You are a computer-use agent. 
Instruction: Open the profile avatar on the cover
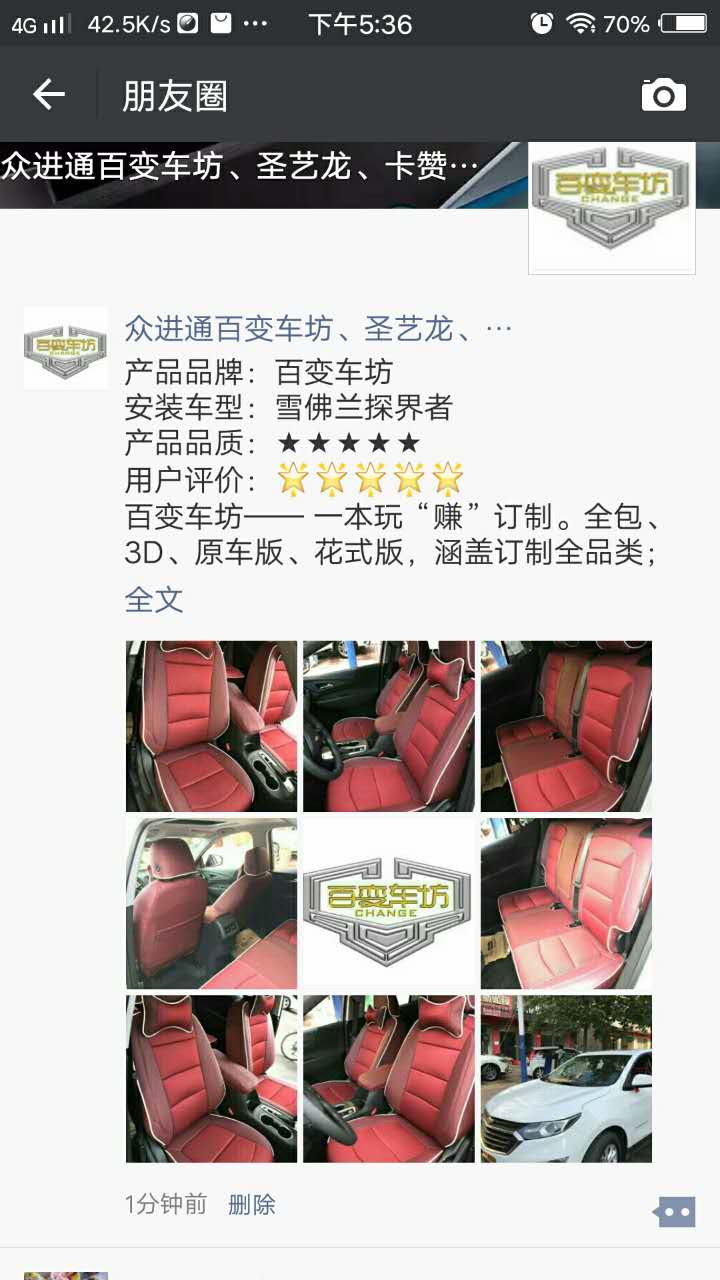tap(611, 207)
